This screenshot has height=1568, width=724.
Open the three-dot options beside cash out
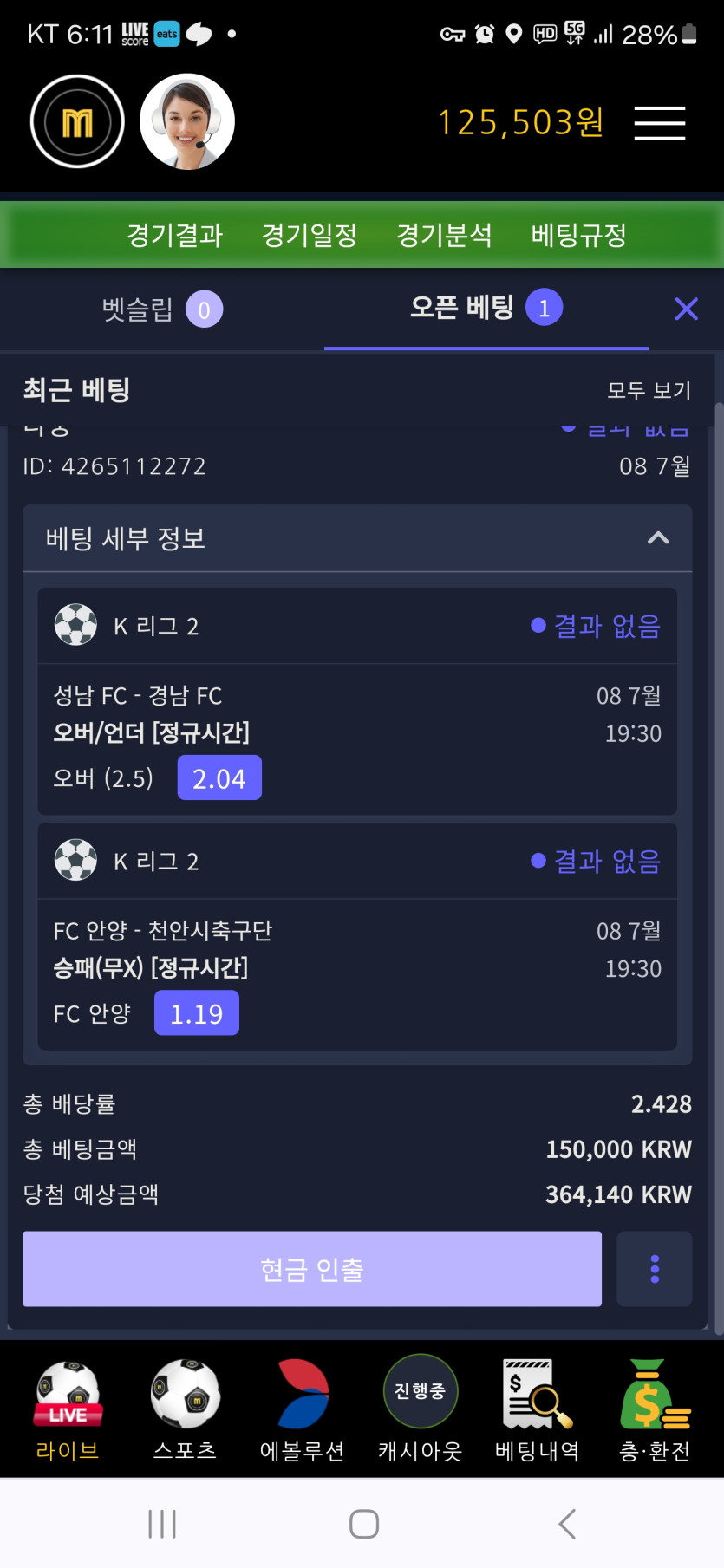655,1269
